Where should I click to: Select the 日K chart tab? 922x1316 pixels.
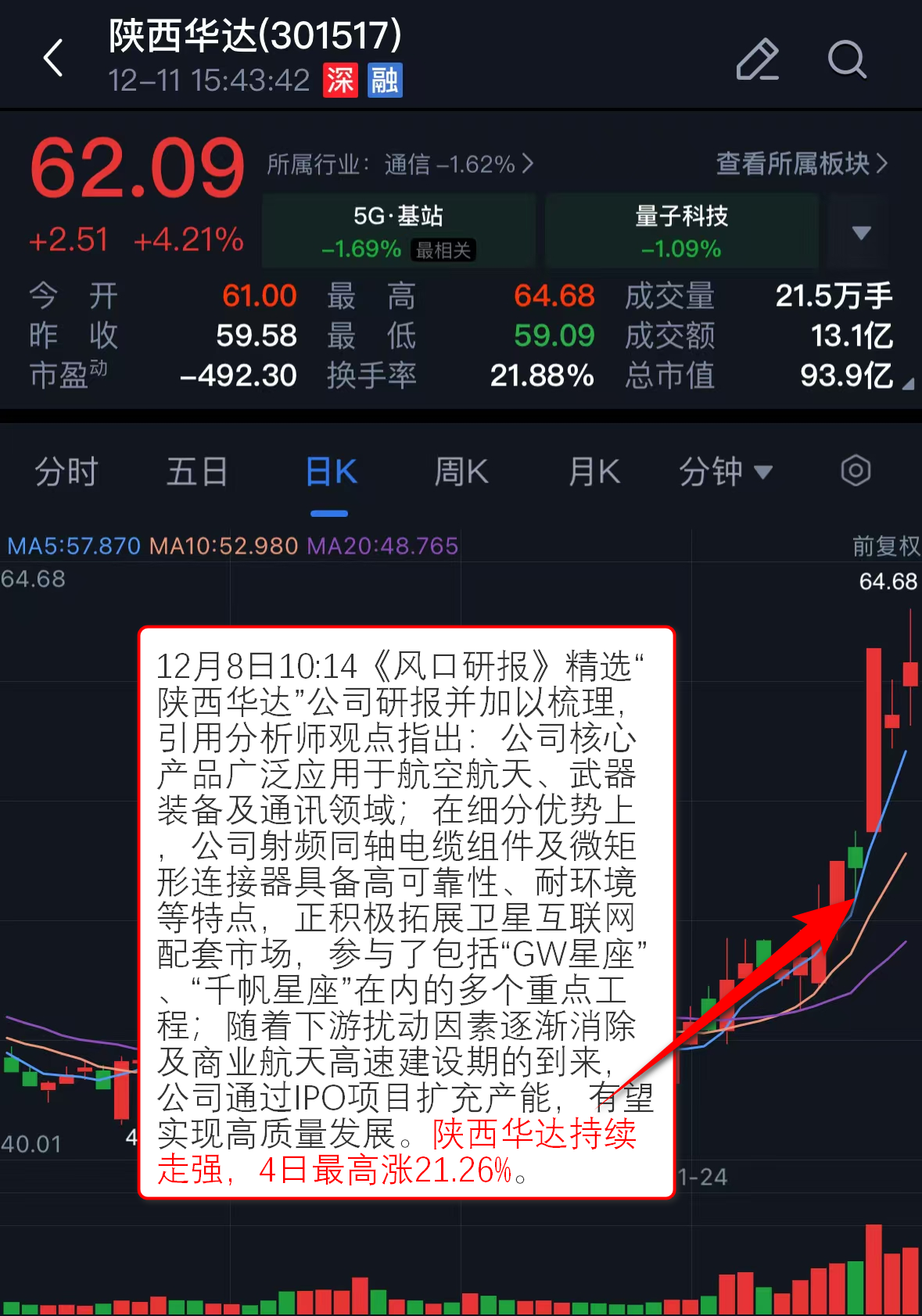coord(331,472)
